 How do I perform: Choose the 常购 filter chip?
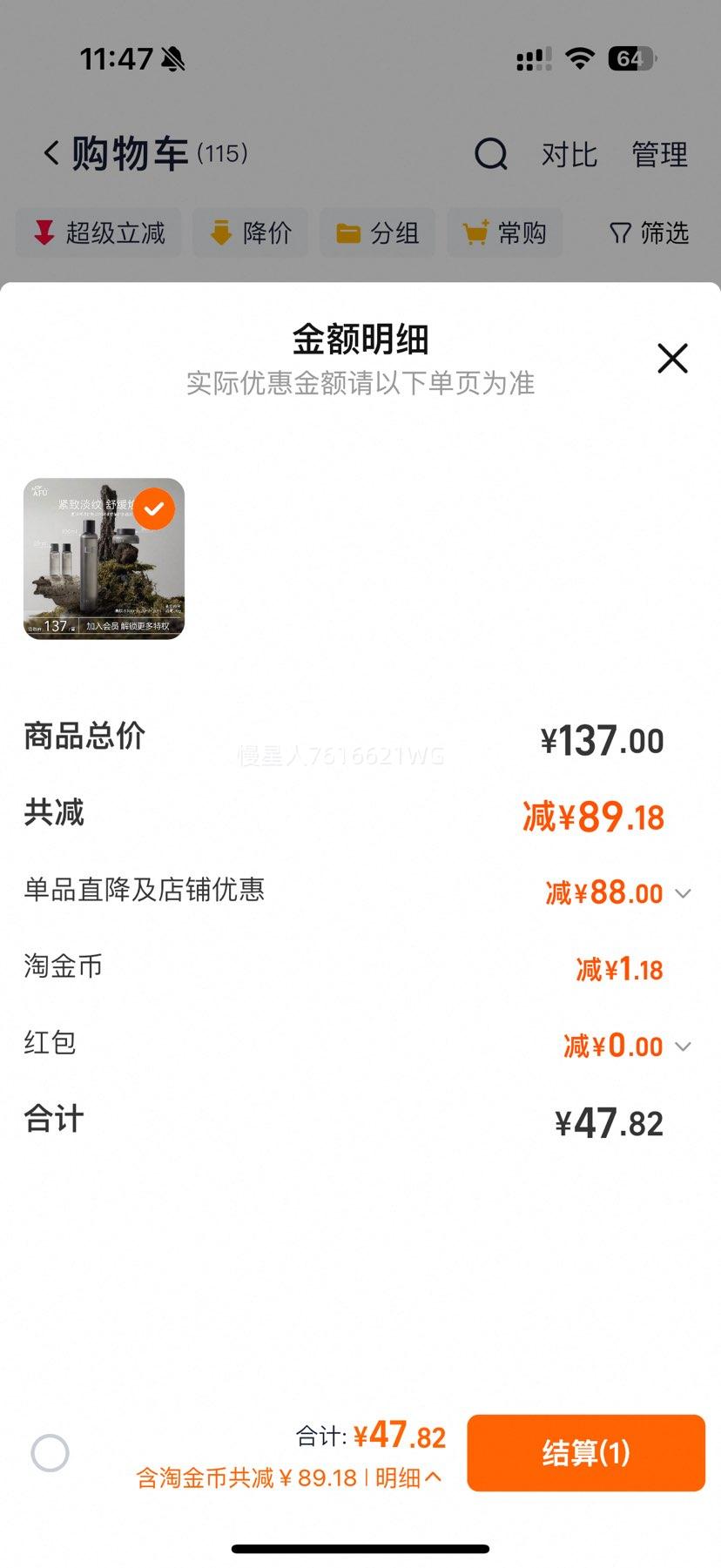point(504,232)
